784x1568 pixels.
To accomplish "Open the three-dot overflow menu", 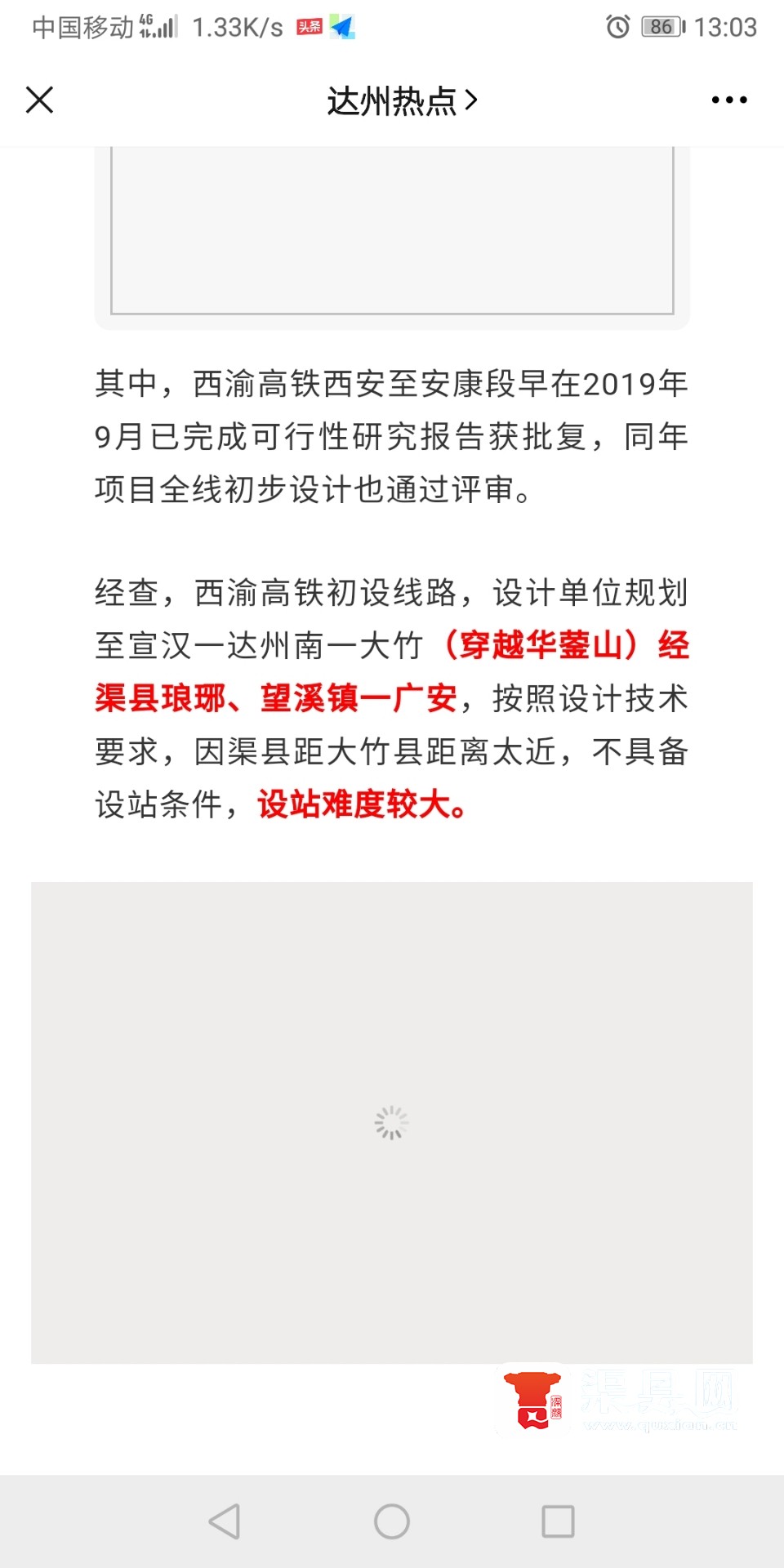I will coord(728,100).
